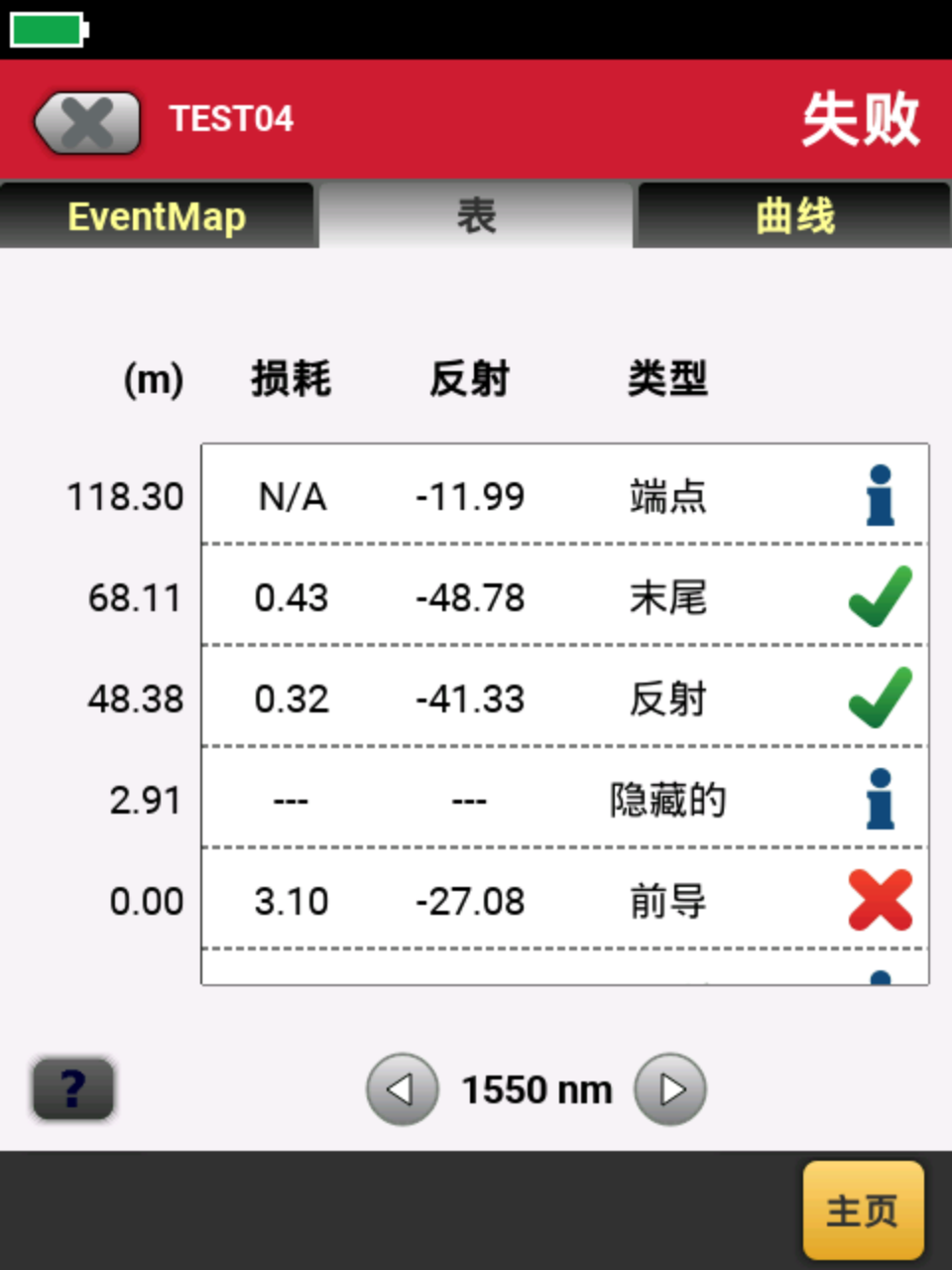
Task: Open the failed 前导 event at 0.00 m
Action: coord(565,901)
